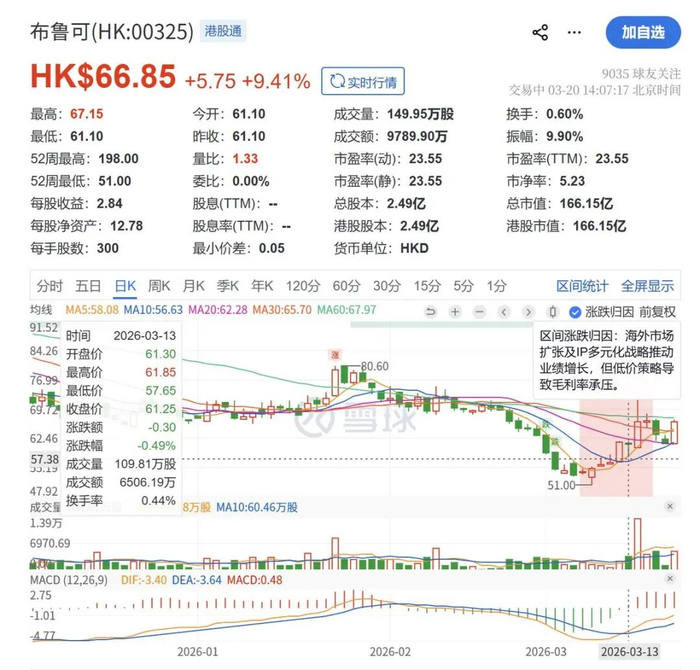700x670 pixels.
Task: Uncheck the 涨跌归因 checkbox
Action: pos(574,311)
